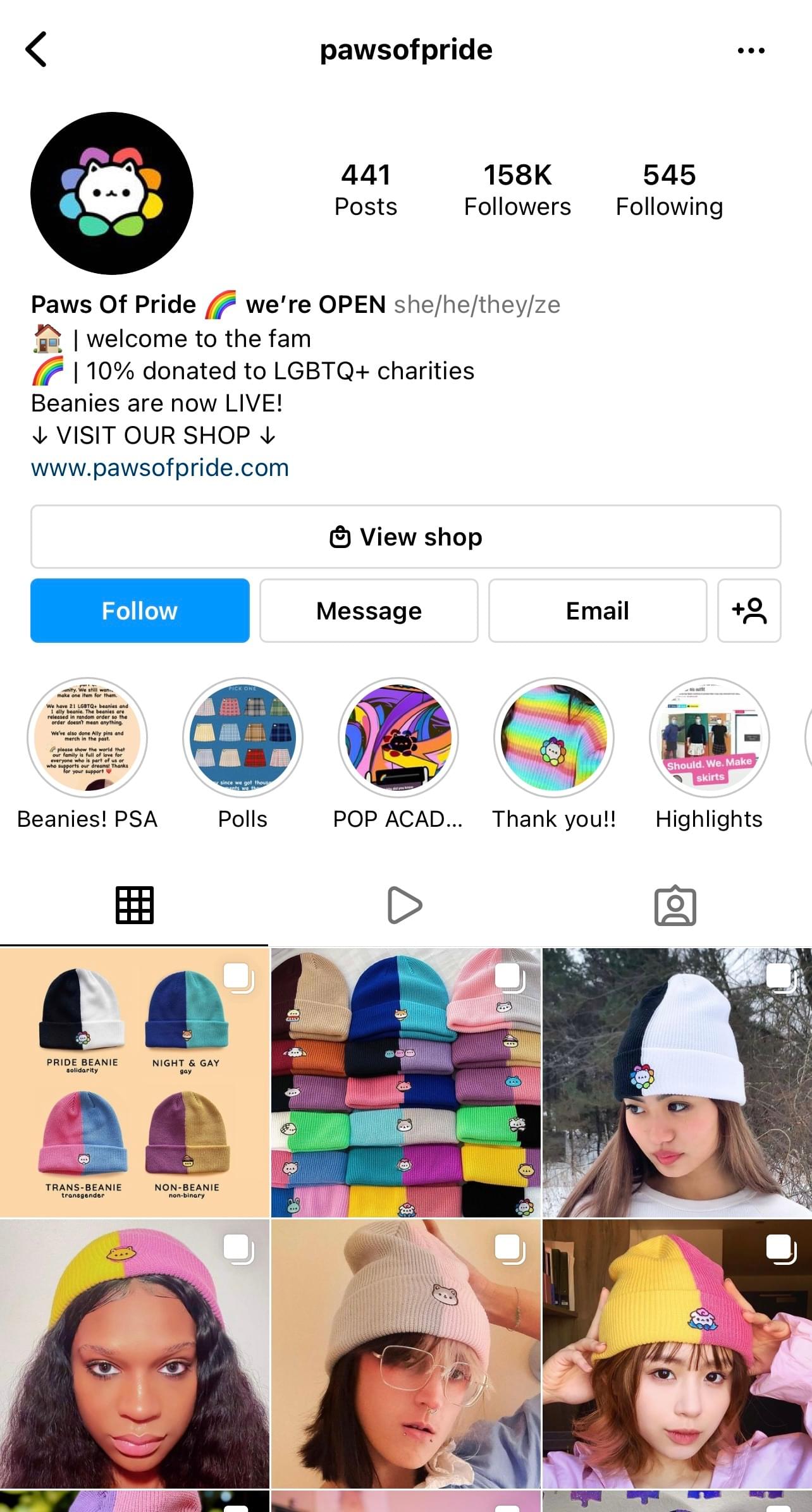
Task: Switch to the tagged photos tab
Action: pyautogui.click(x=675, y=905)
